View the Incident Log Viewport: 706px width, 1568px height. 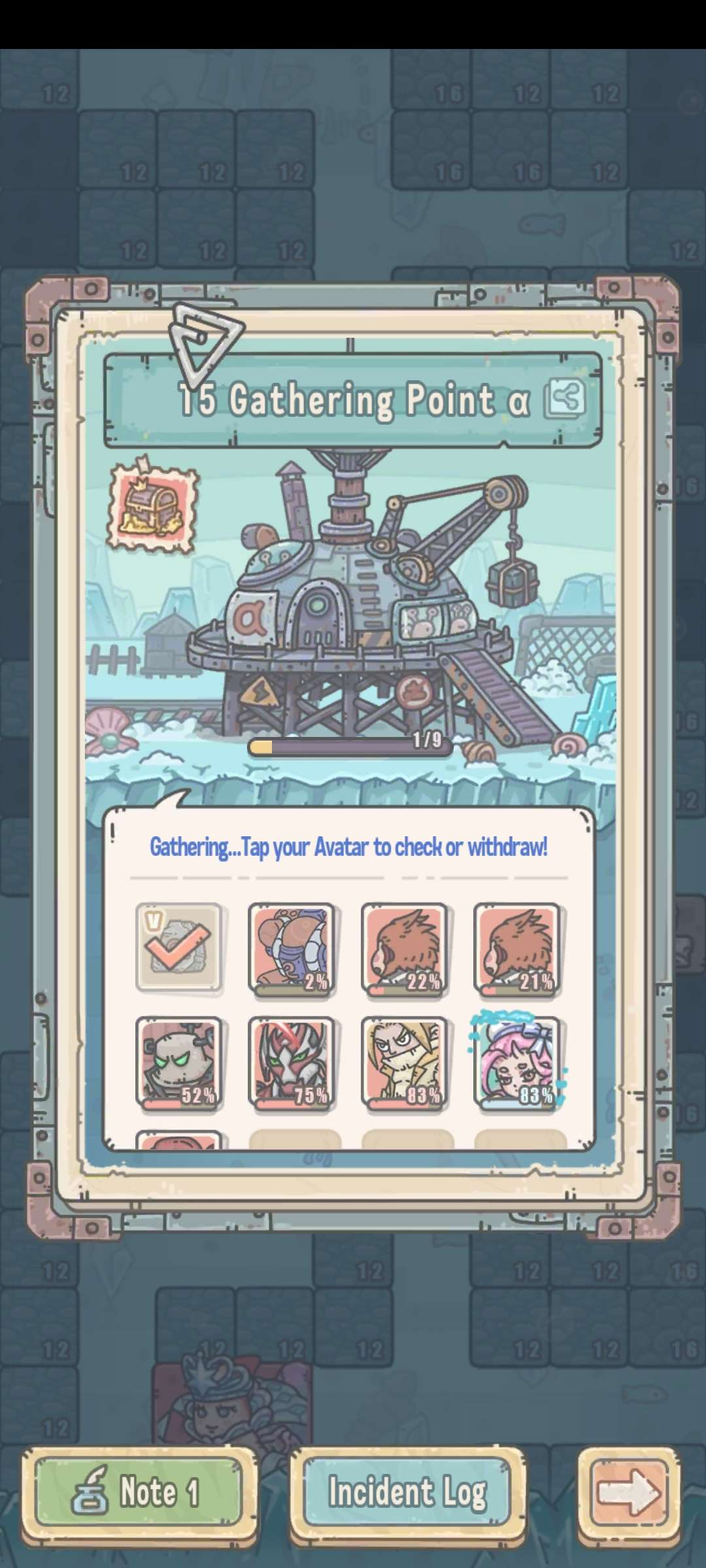click(x=407, y=1492)
